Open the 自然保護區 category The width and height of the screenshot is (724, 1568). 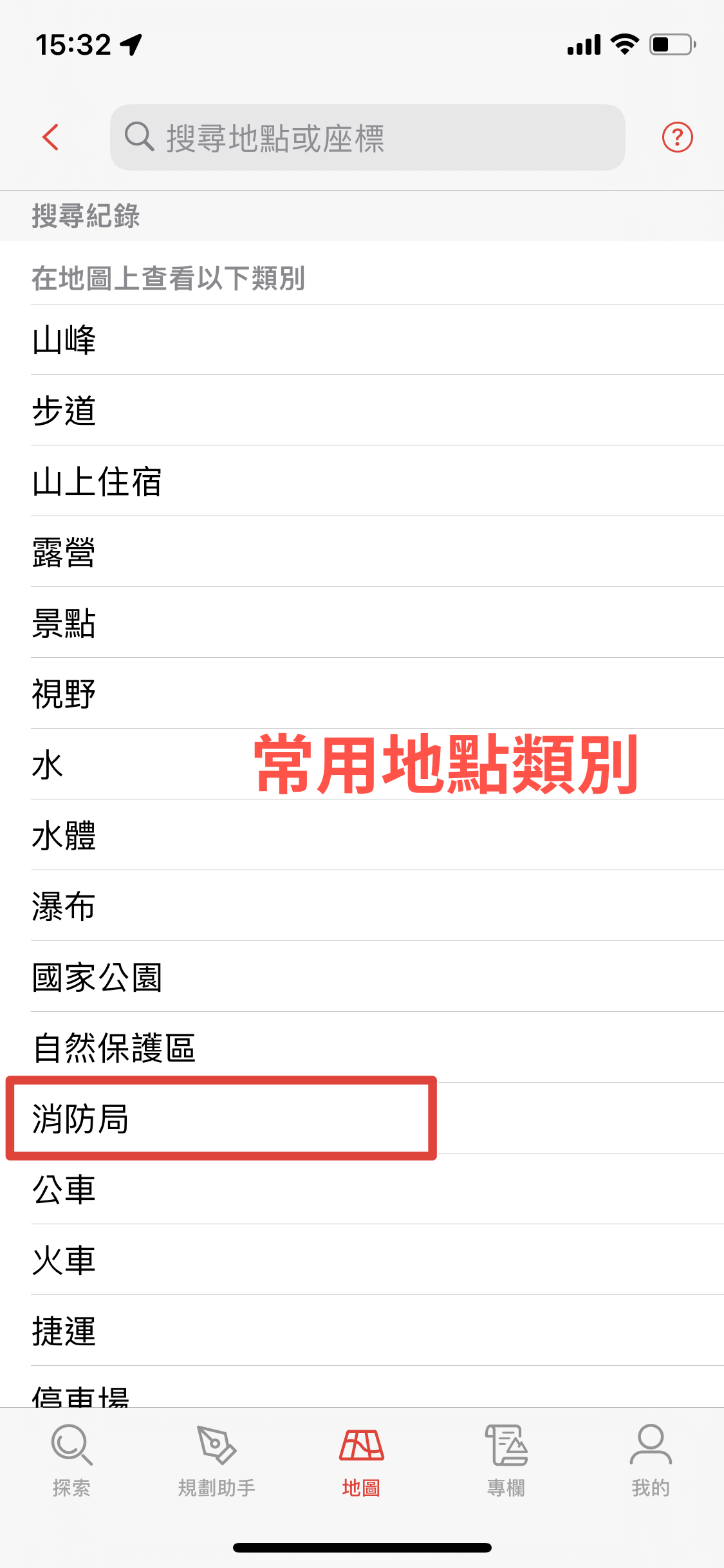114,1048
